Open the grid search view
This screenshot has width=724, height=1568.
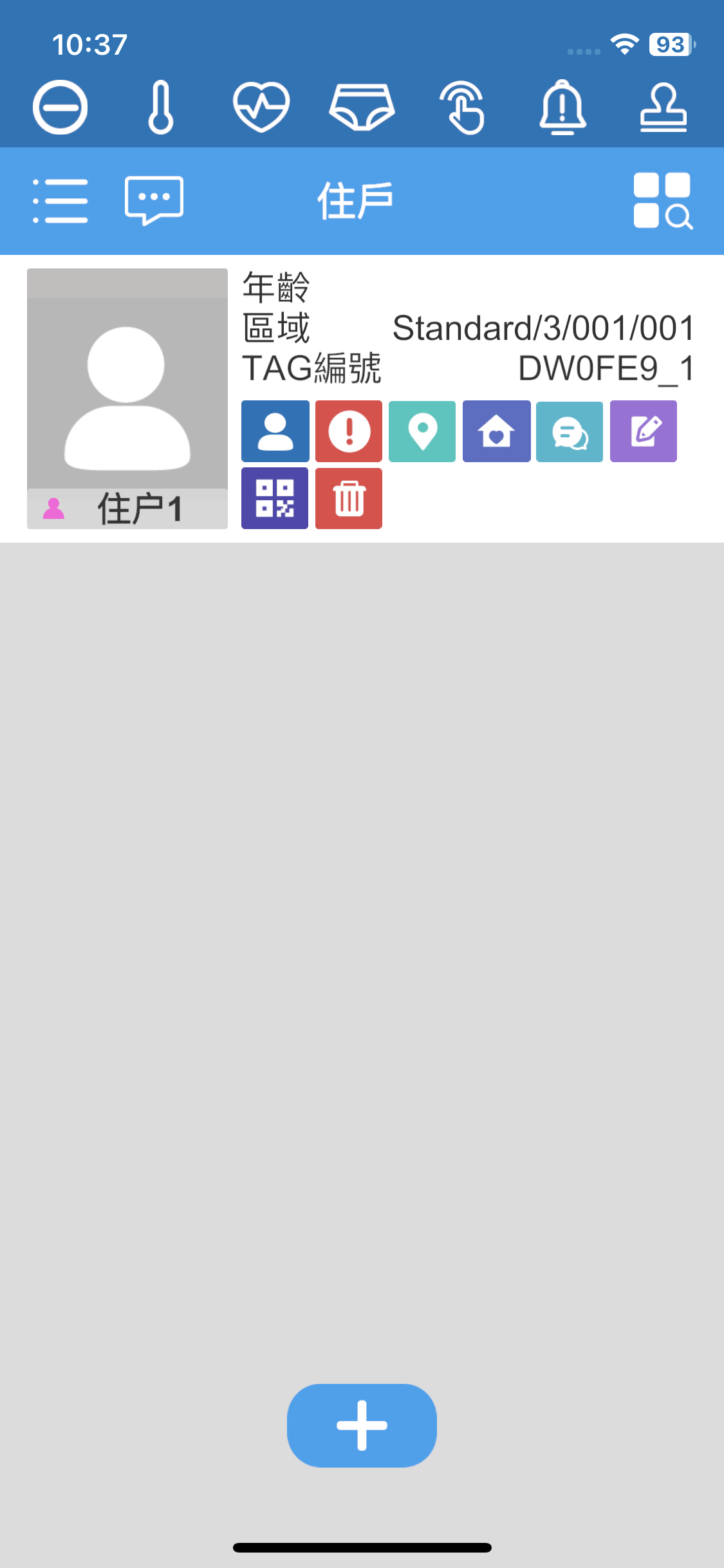[662, 201]
